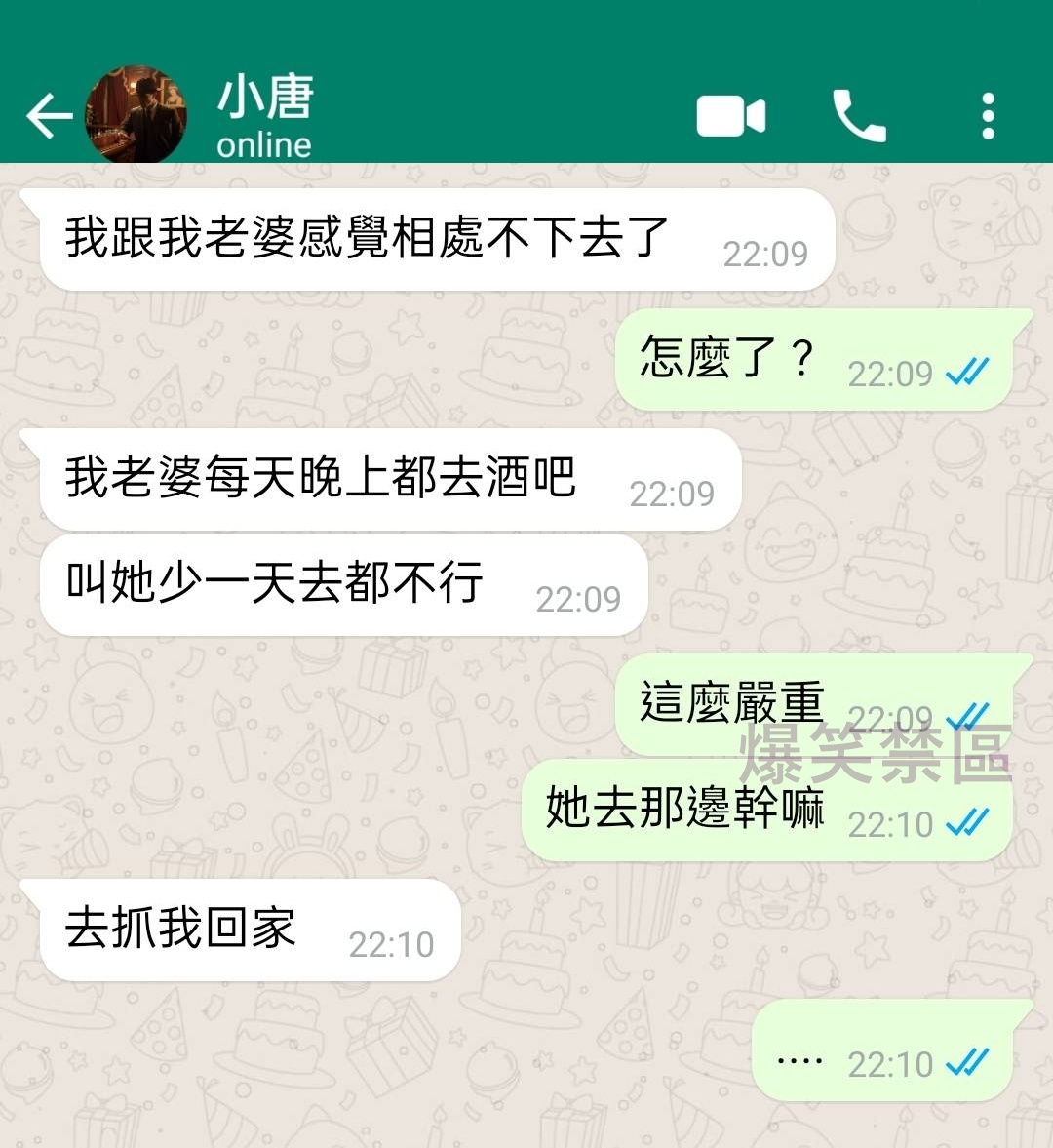Start a voice call with 小唐

[x=859, y=116]
